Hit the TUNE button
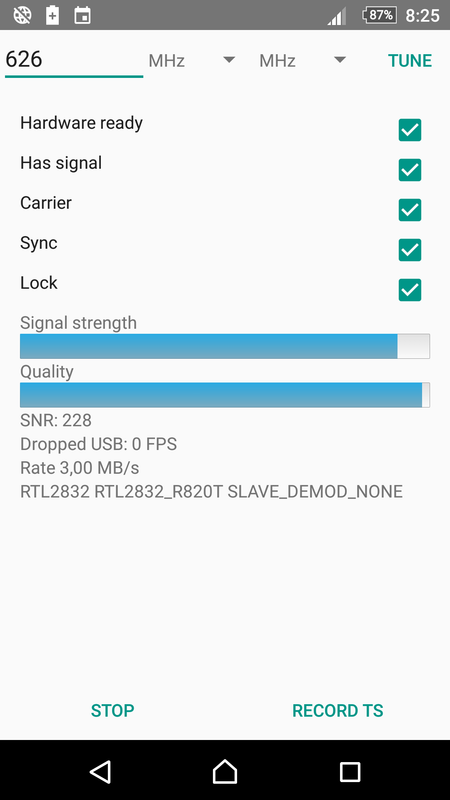450x800 pixels. (x=410, y=61)
